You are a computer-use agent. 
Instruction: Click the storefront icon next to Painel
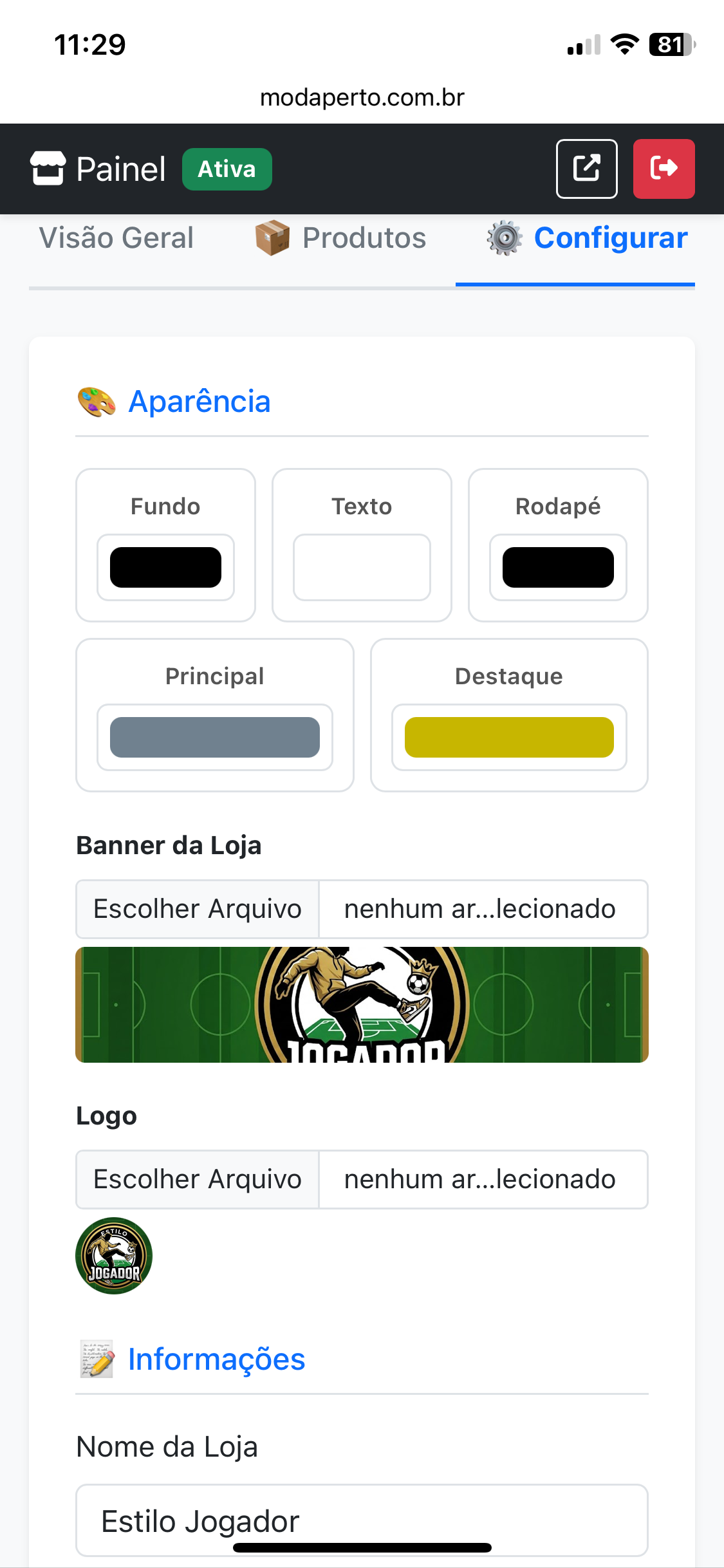pyautogui.click(x=48, y=168)
